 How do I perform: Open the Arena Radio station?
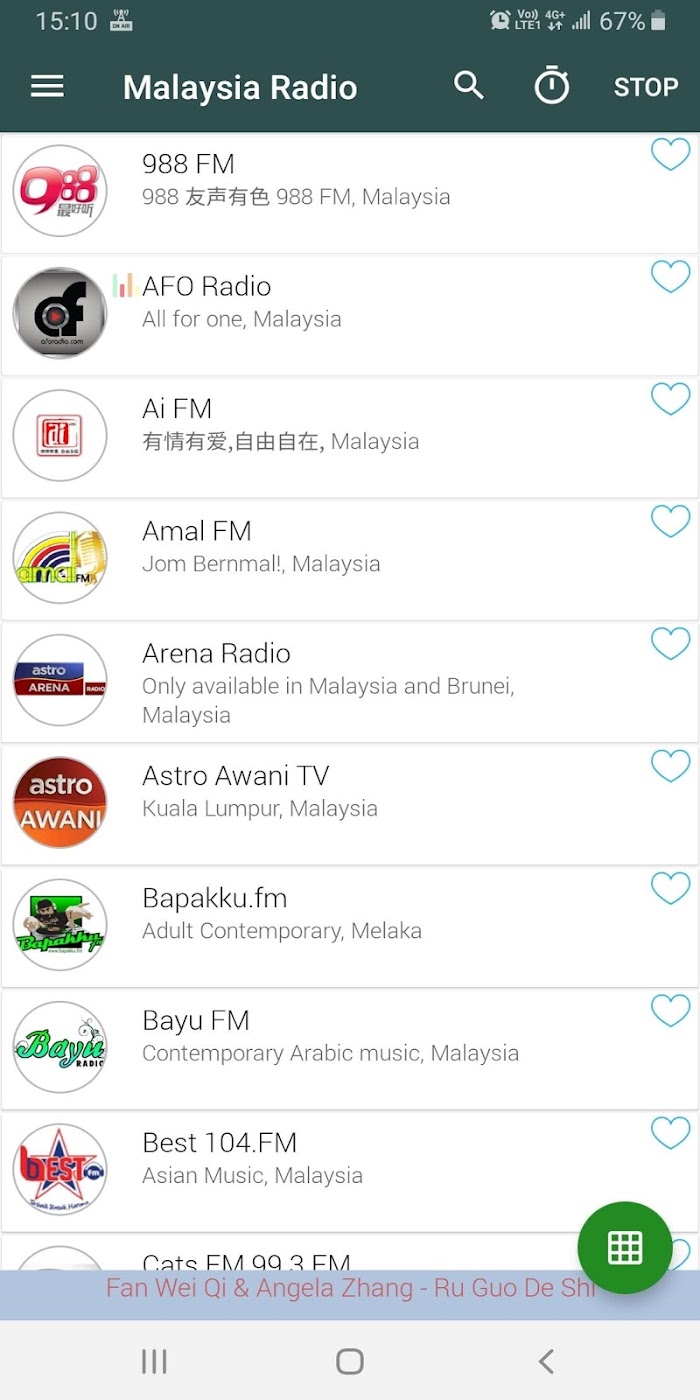pyautogui.click(x=350, y=682)
